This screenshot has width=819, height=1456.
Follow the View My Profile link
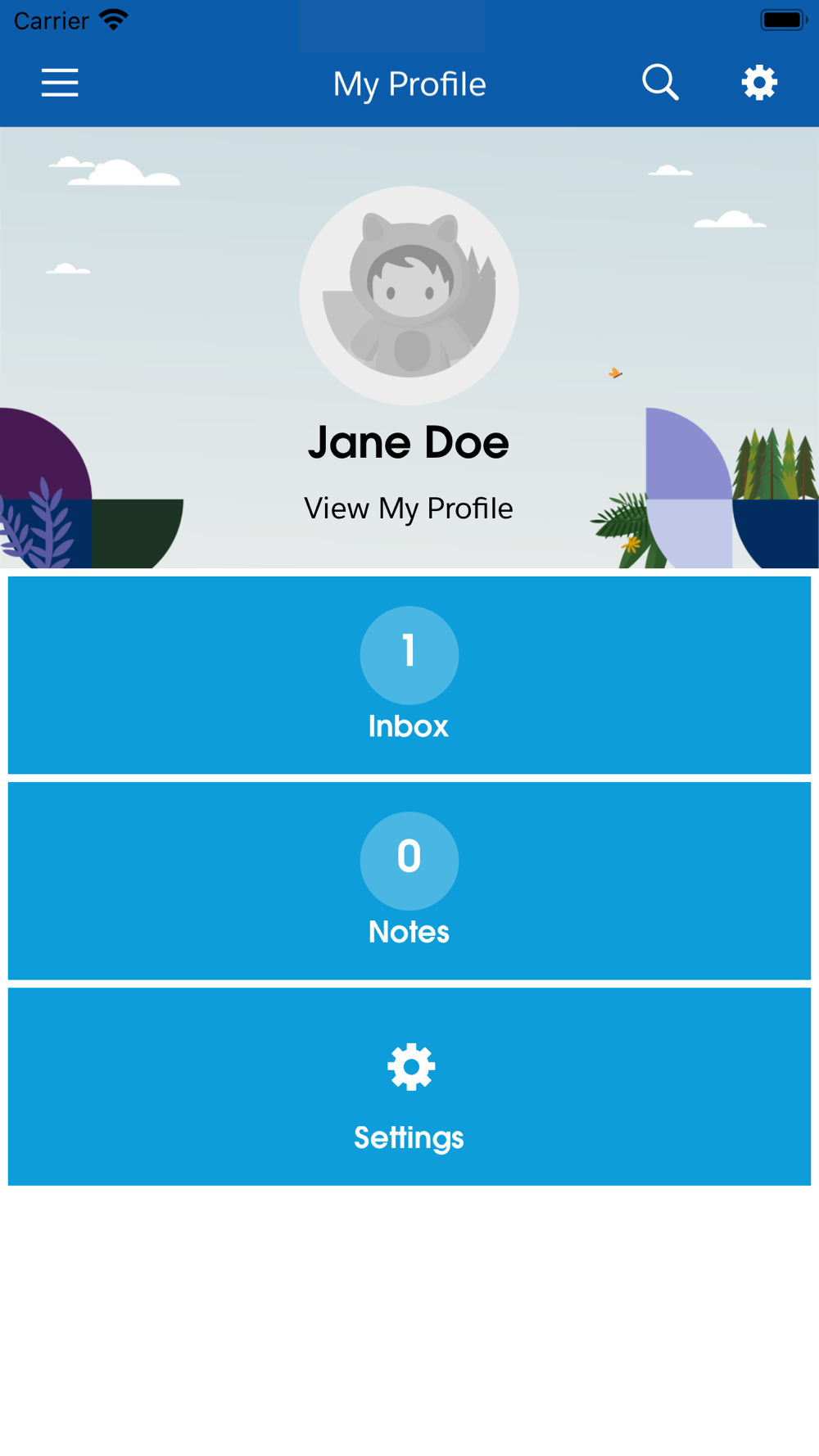pos(409,509)
